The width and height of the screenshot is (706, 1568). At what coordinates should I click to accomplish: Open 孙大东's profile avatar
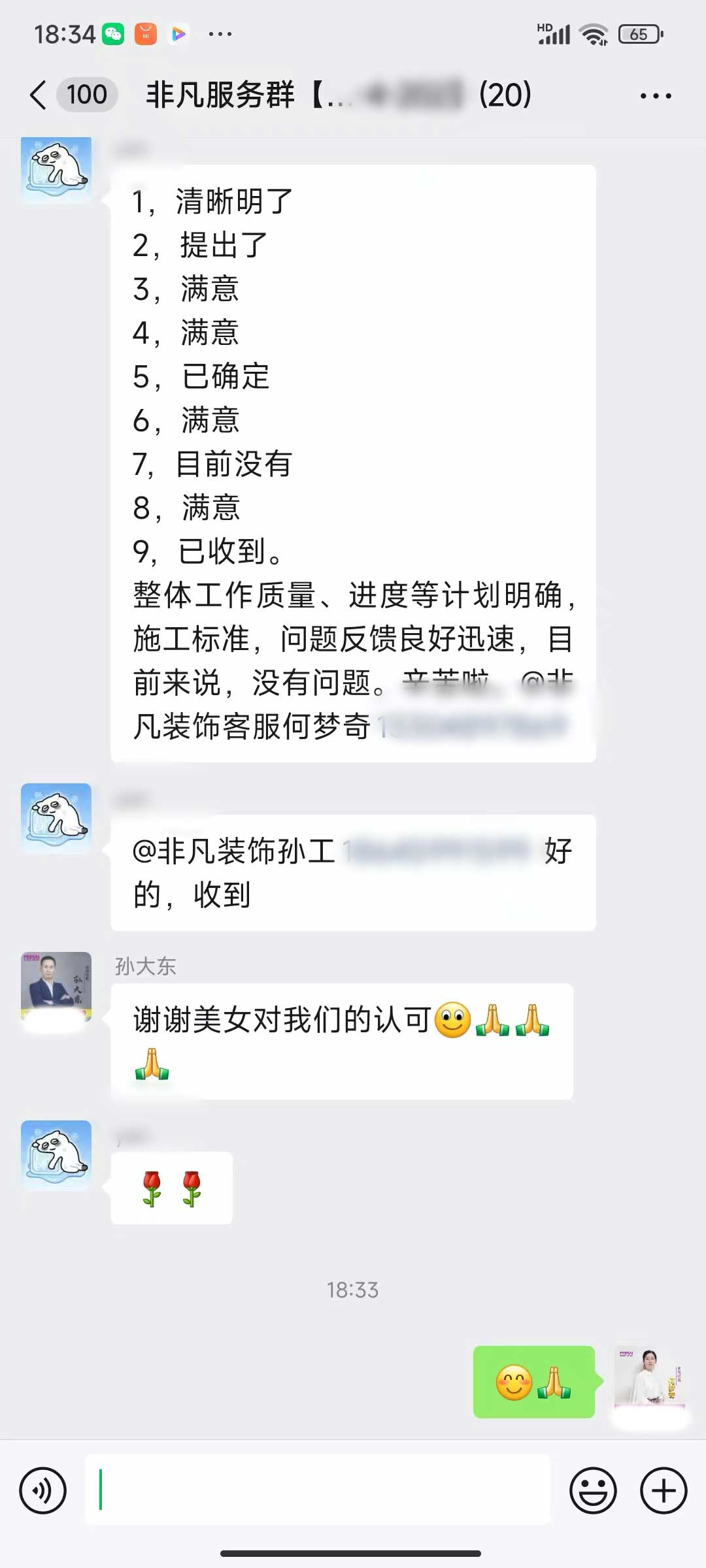pyautogui.click(x=56, y=987)
